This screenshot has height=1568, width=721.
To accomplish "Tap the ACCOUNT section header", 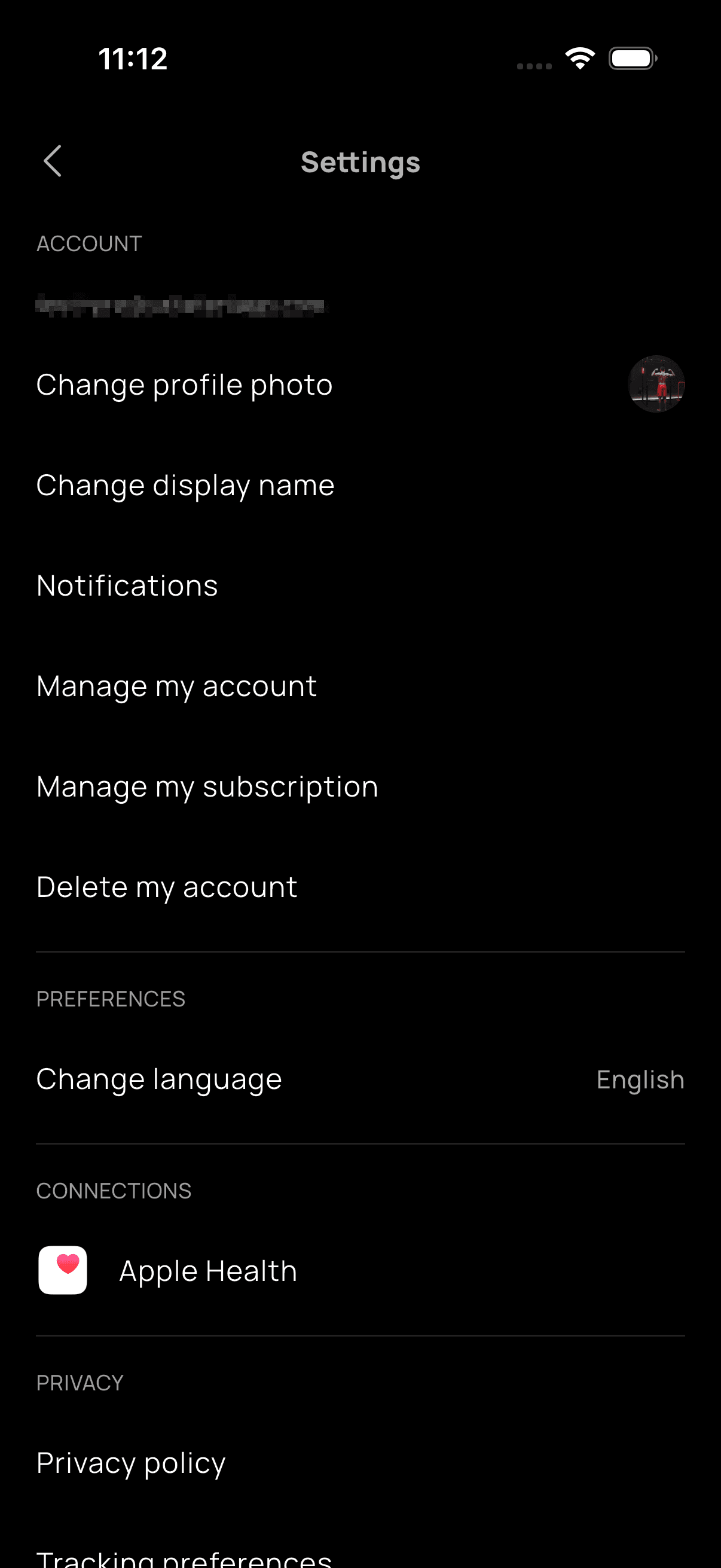I will pos(89,242).
